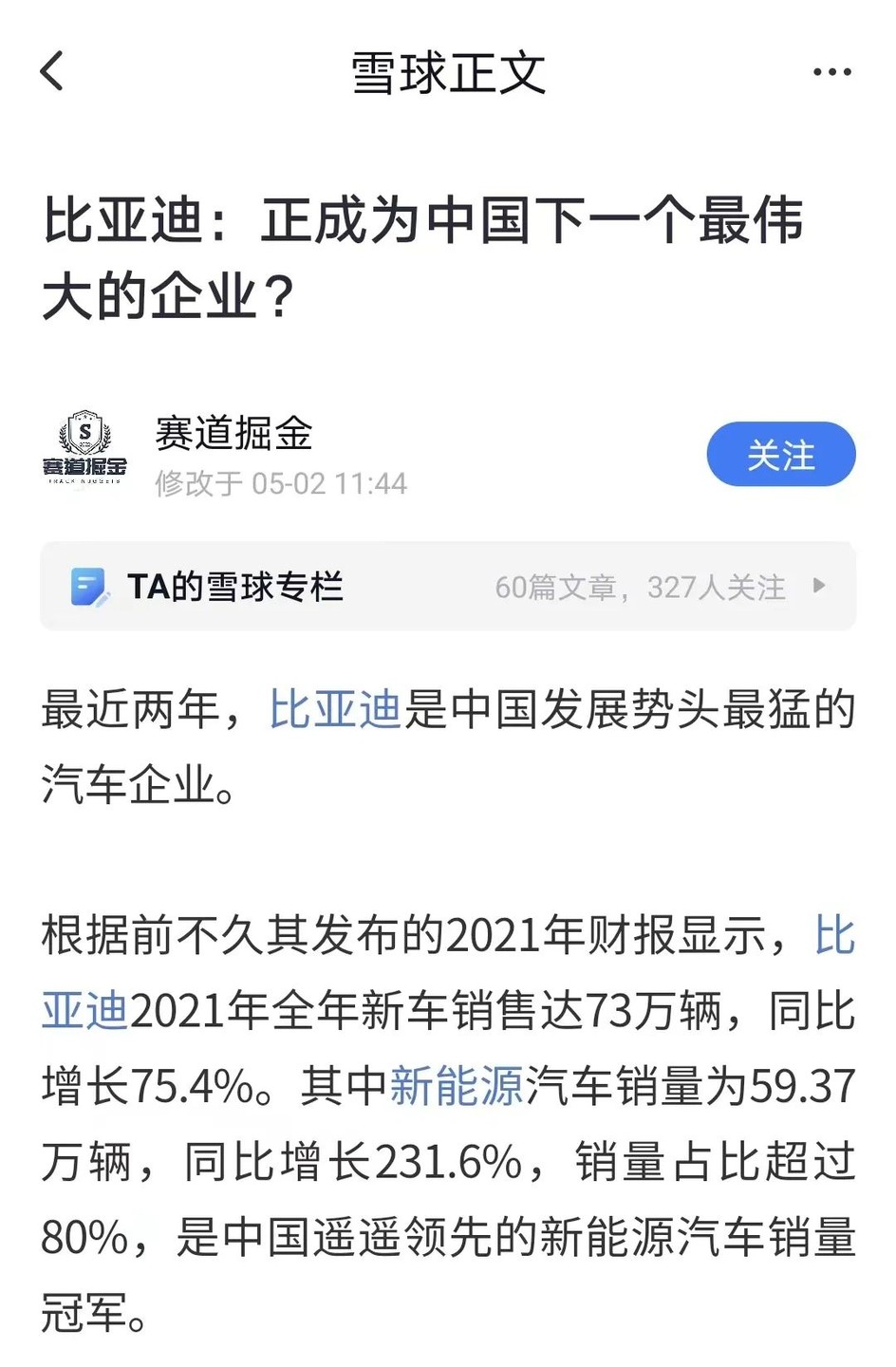Go back from the article page
This screenshot has height=1367, width=896.
52,71
